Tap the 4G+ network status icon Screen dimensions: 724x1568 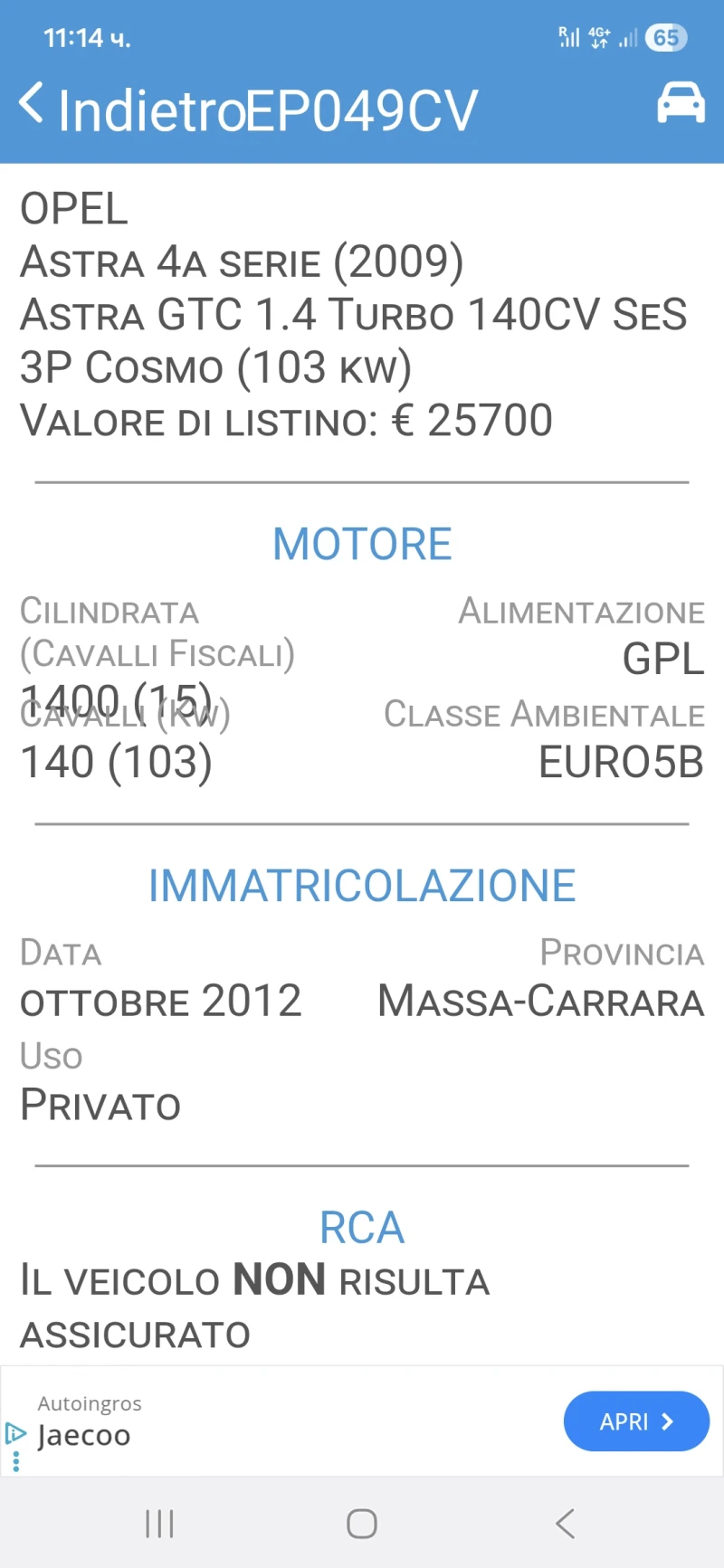point(598,37)
